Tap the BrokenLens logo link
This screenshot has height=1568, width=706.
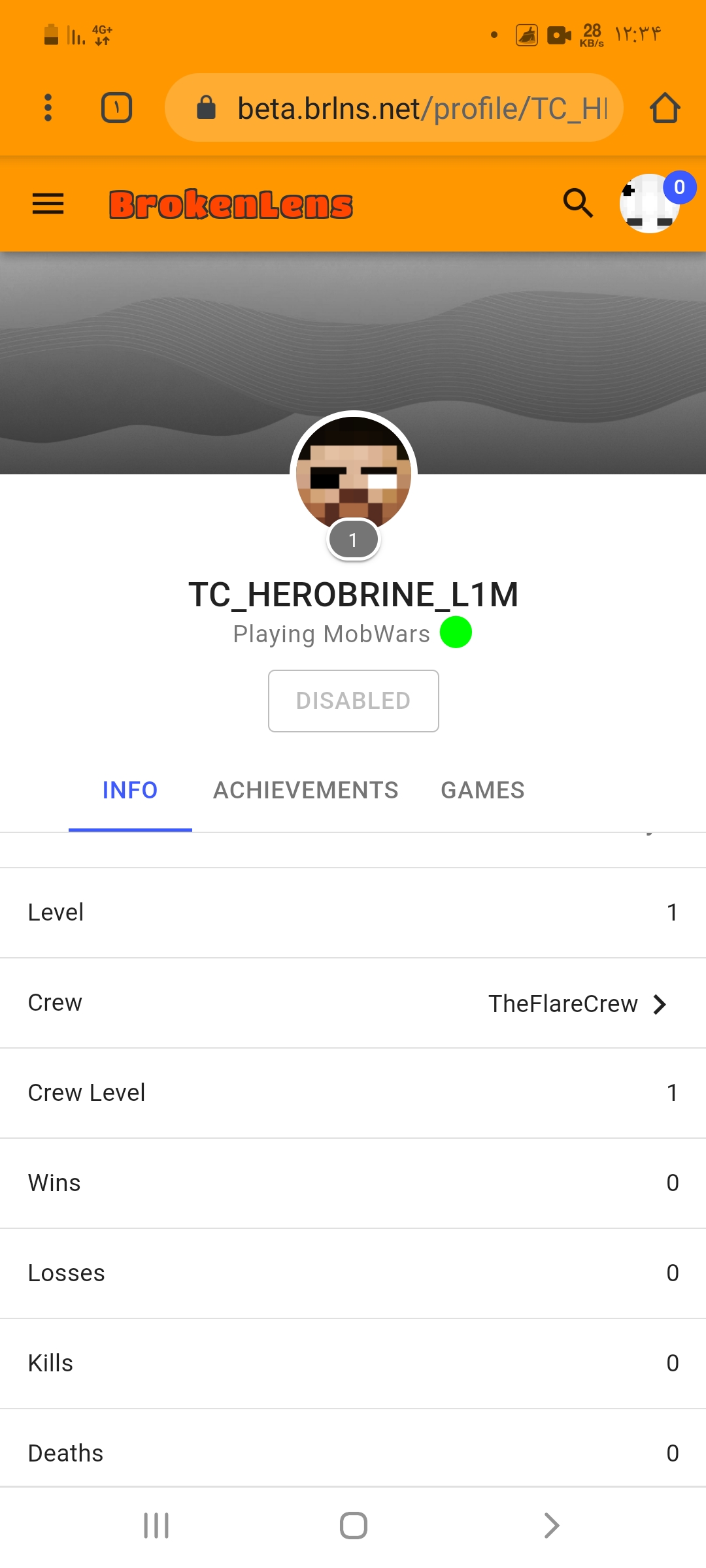(x=231, y=204)
